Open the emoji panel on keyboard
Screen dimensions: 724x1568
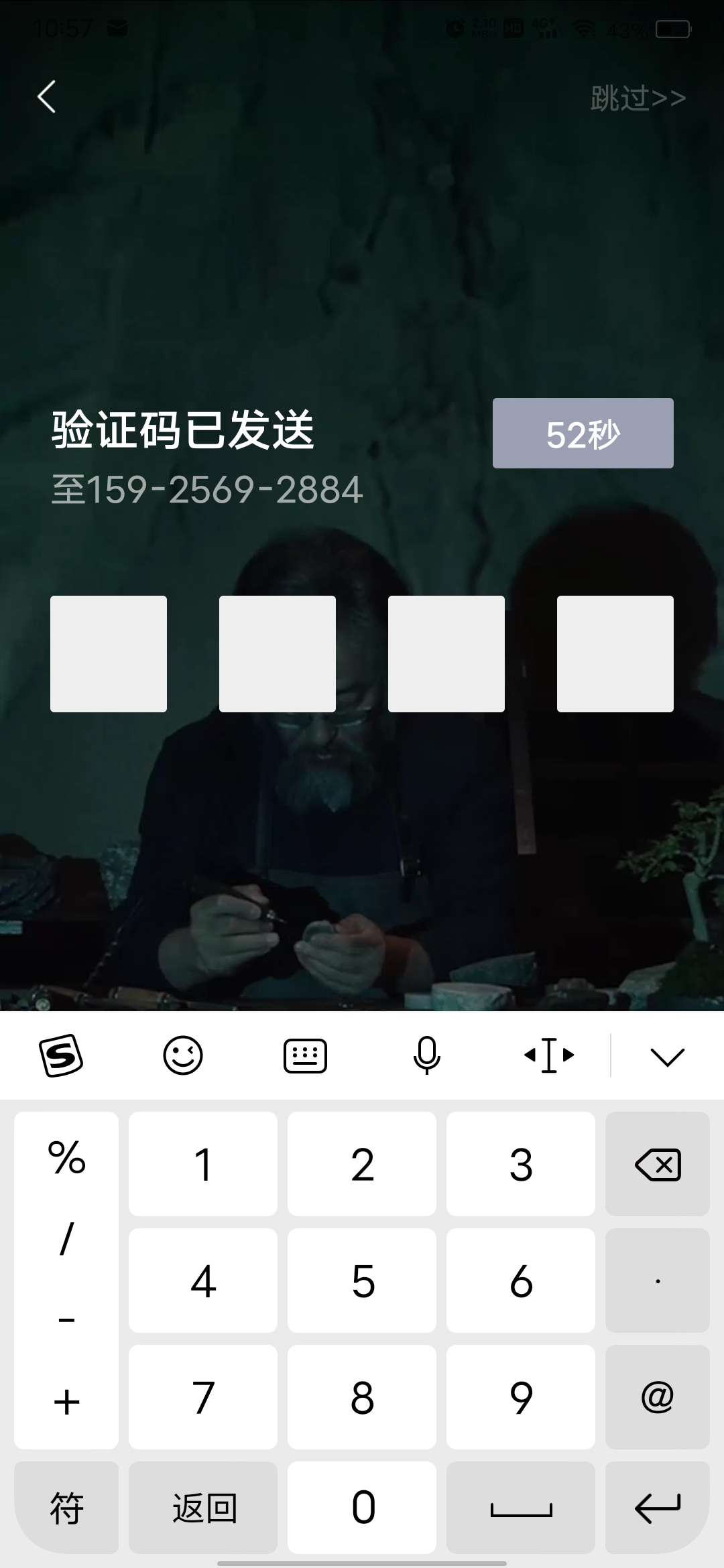point(183,1055)
